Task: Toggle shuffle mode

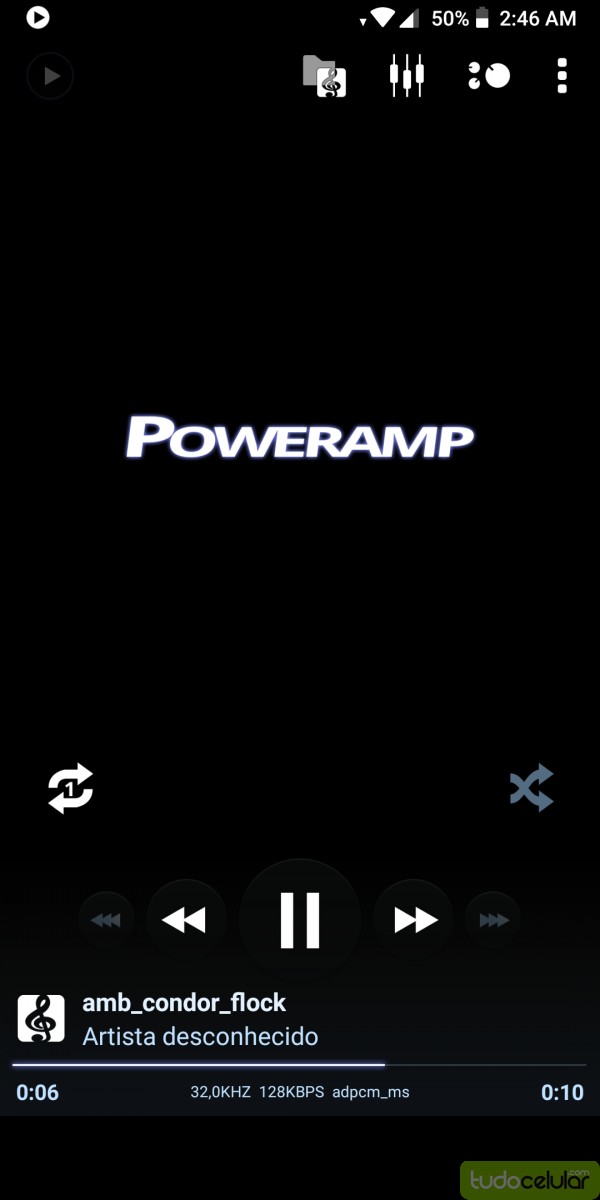Action: [x=530, y=789]
